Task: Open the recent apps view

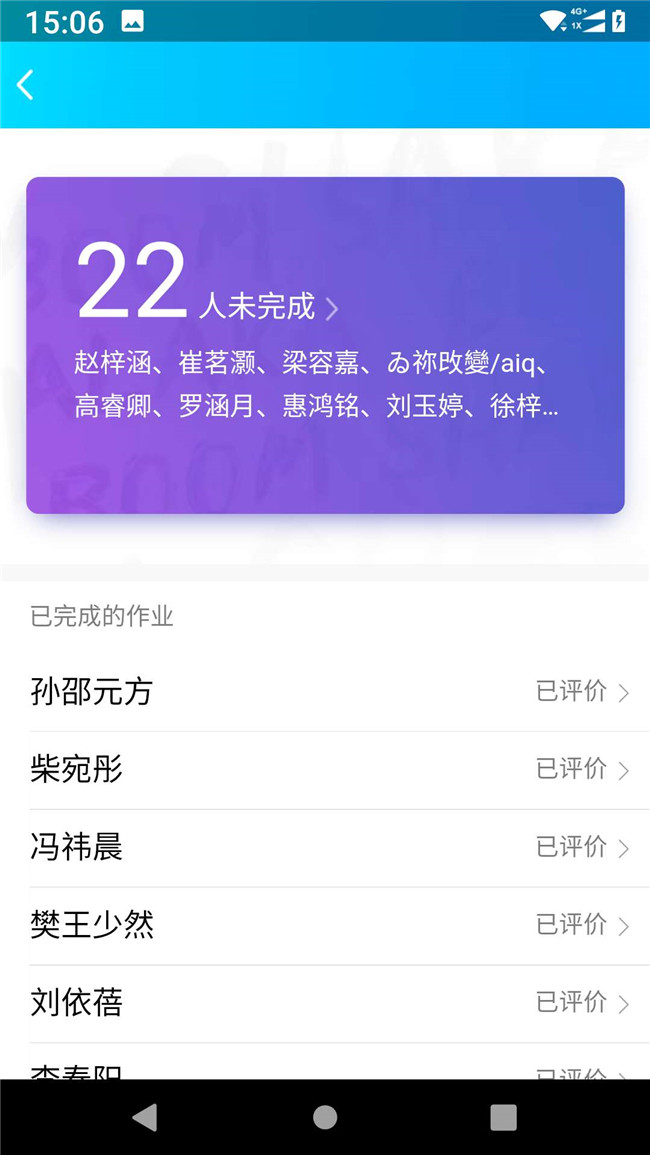Action: click(x=504, y=1117)
